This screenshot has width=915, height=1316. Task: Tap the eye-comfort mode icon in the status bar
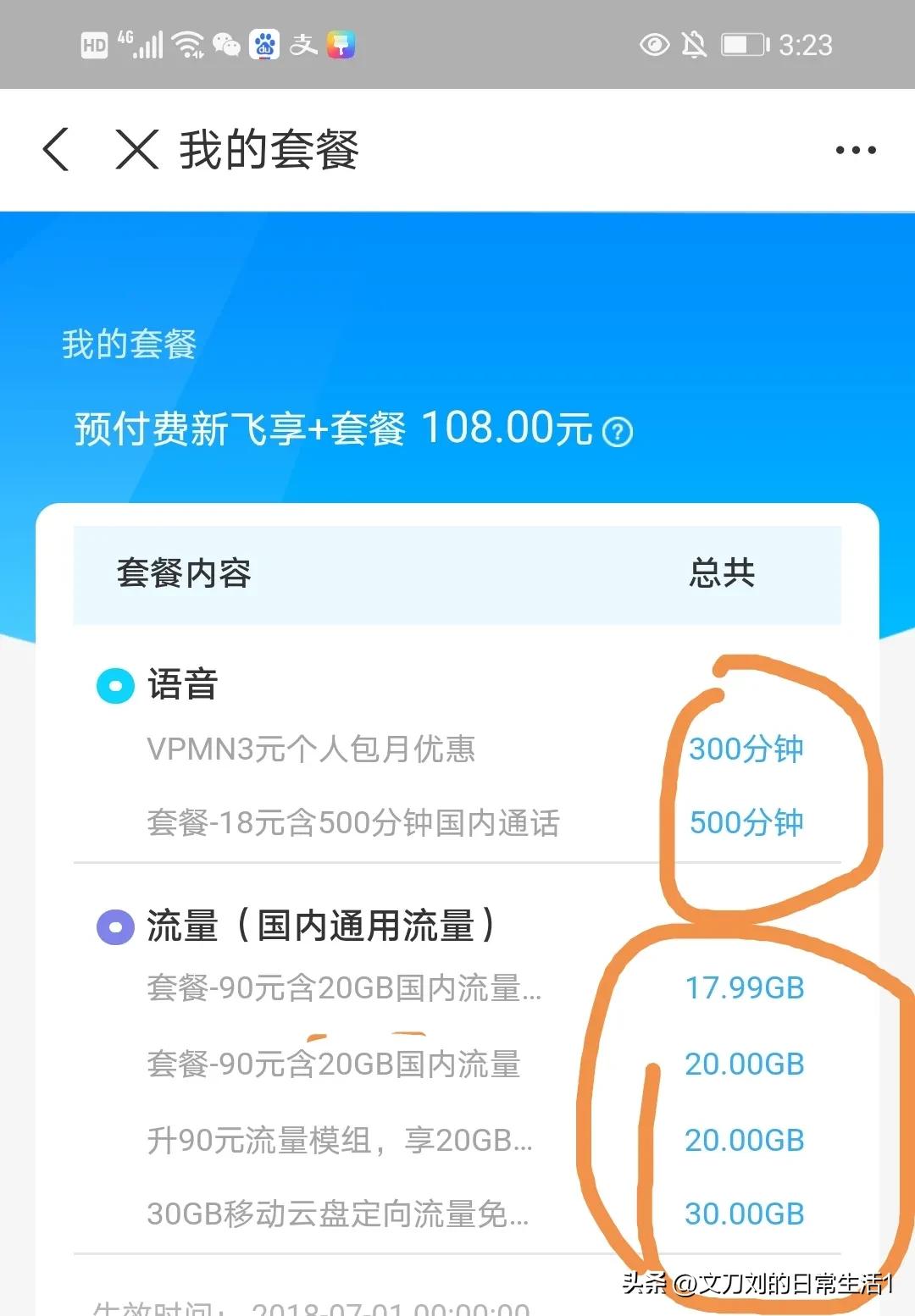coord(655,45)
